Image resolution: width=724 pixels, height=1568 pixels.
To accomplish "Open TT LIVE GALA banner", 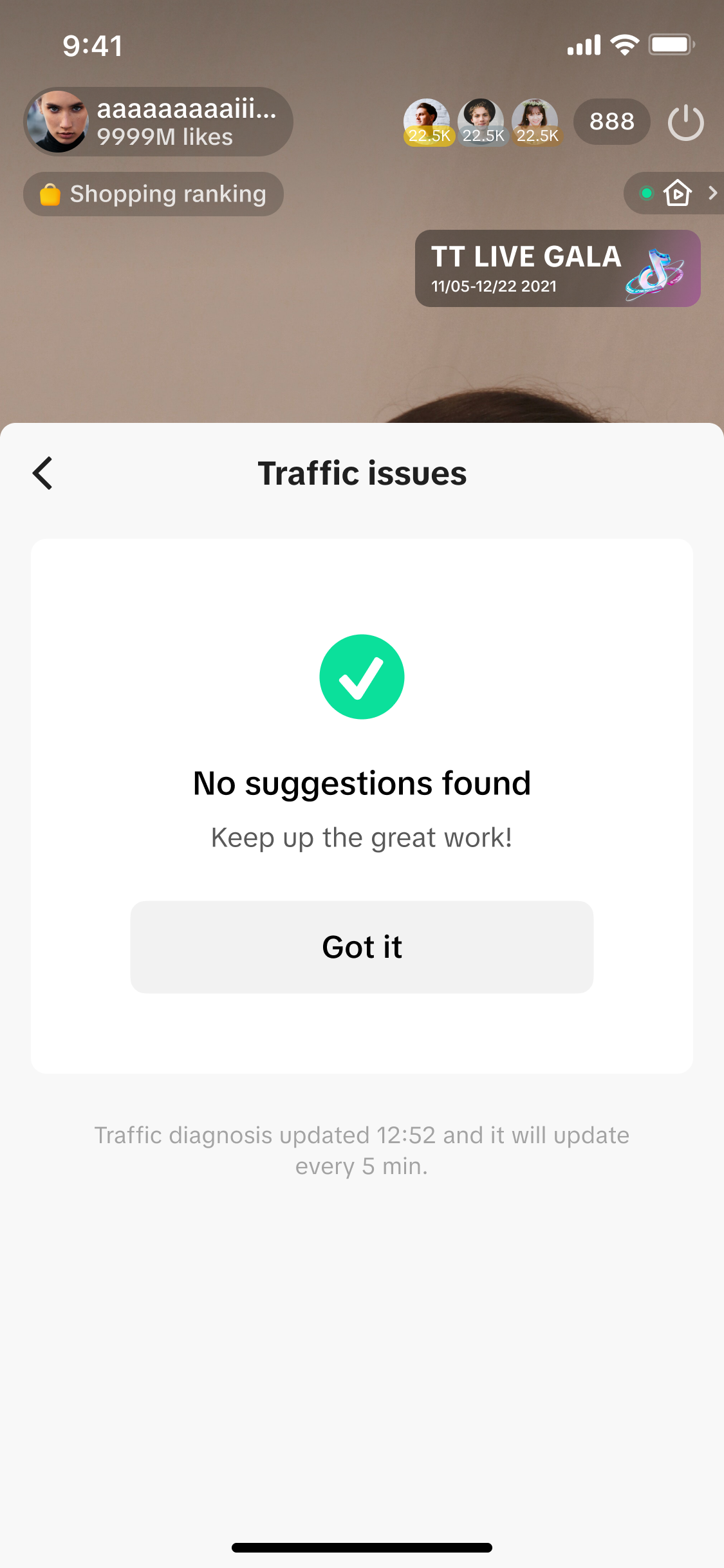I will (x=557, y=268).
